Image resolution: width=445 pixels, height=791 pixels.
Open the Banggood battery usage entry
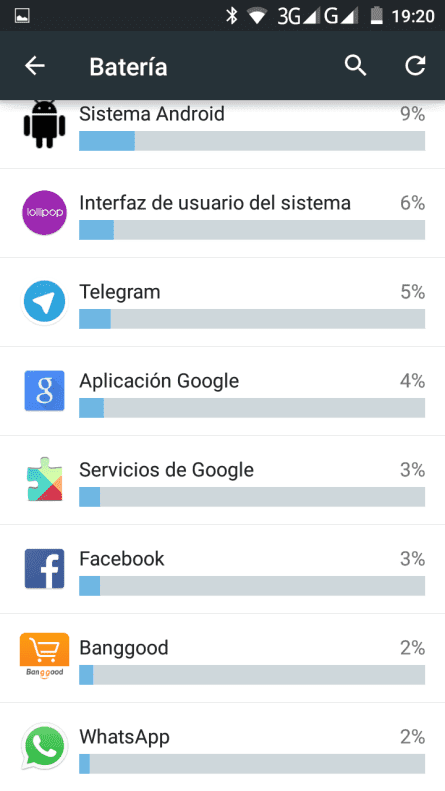(222, 658)
